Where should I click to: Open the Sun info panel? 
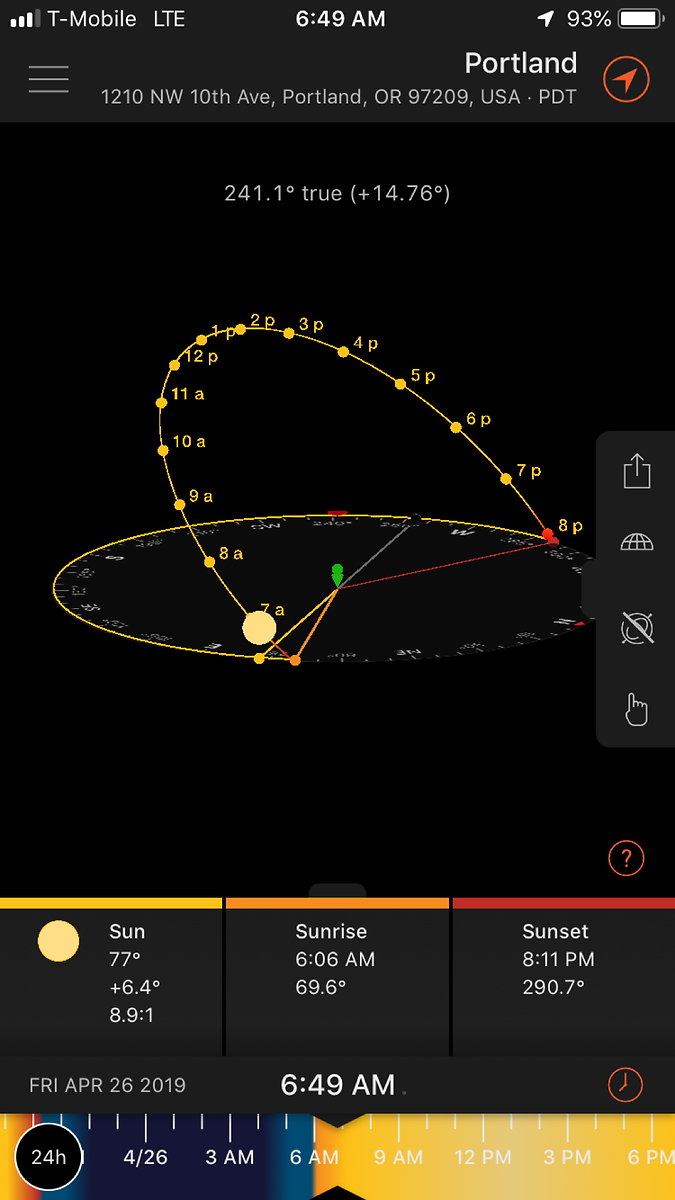point(112,976)
